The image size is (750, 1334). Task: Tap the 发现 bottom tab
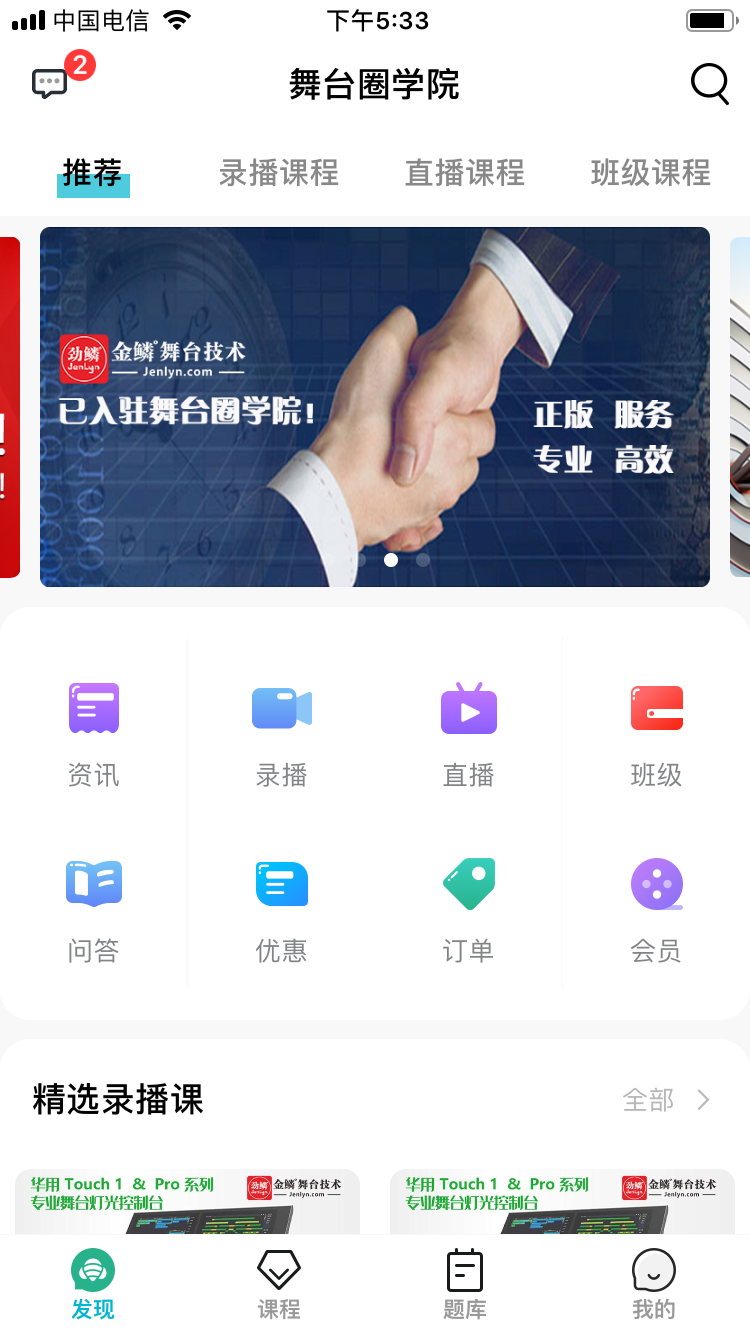coord(93,1284)
